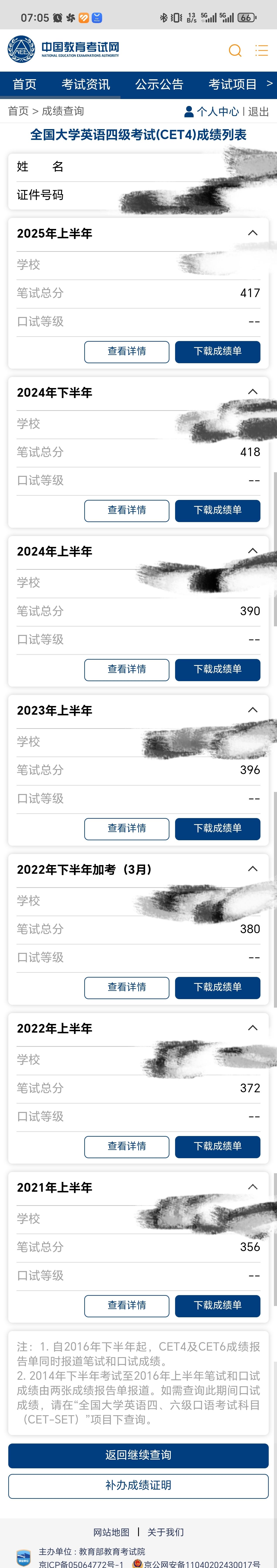
Task: Collapse the 2025年上半年 section
Action: (253, 233)
